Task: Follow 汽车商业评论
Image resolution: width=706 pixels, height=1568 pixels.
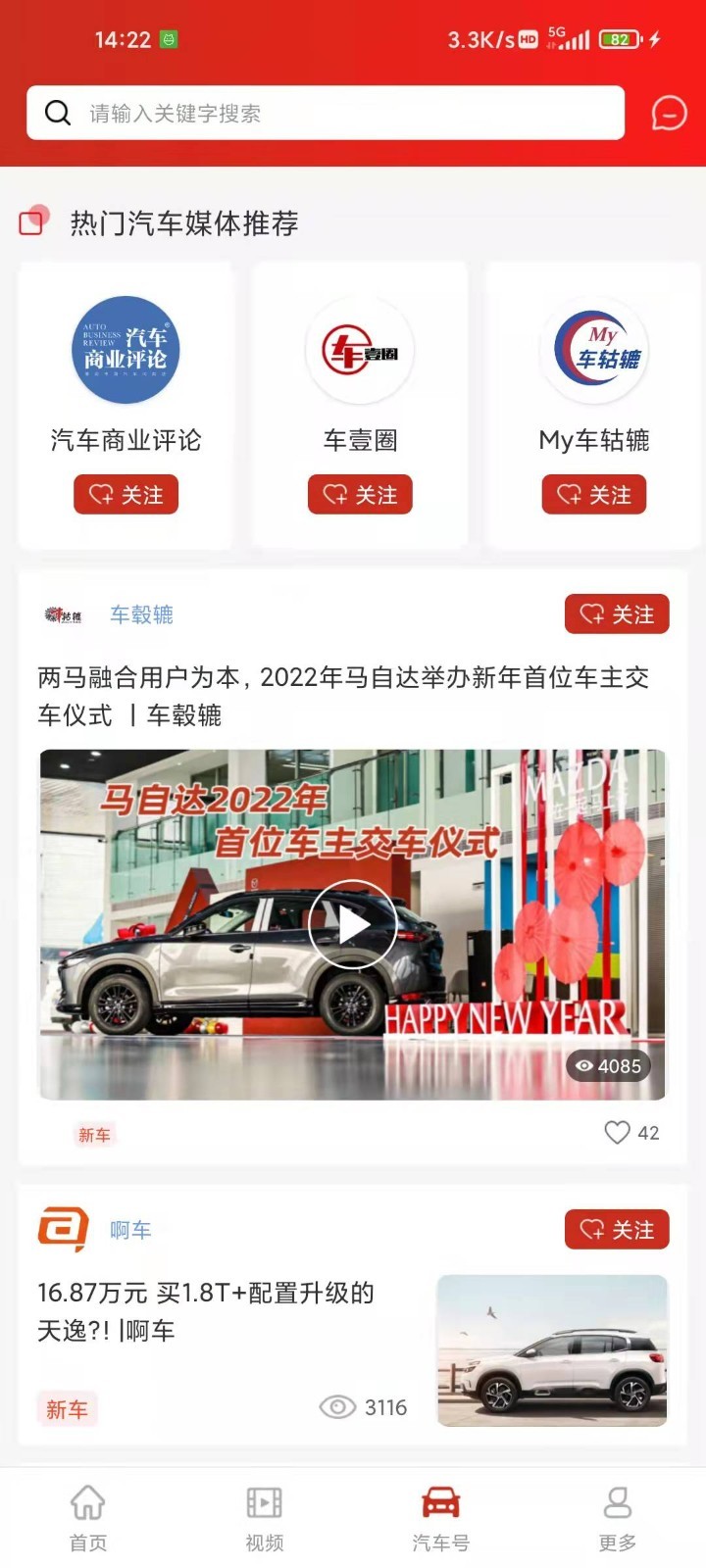Action: tap(126, 495)
